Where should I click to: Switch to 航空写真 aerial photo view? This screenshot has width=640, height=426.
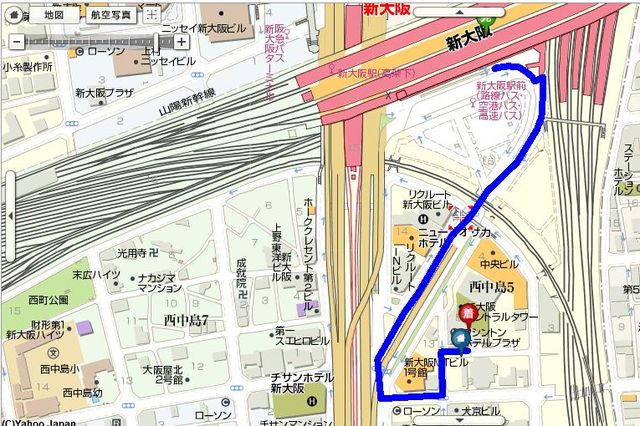click(x=111, y=15)
